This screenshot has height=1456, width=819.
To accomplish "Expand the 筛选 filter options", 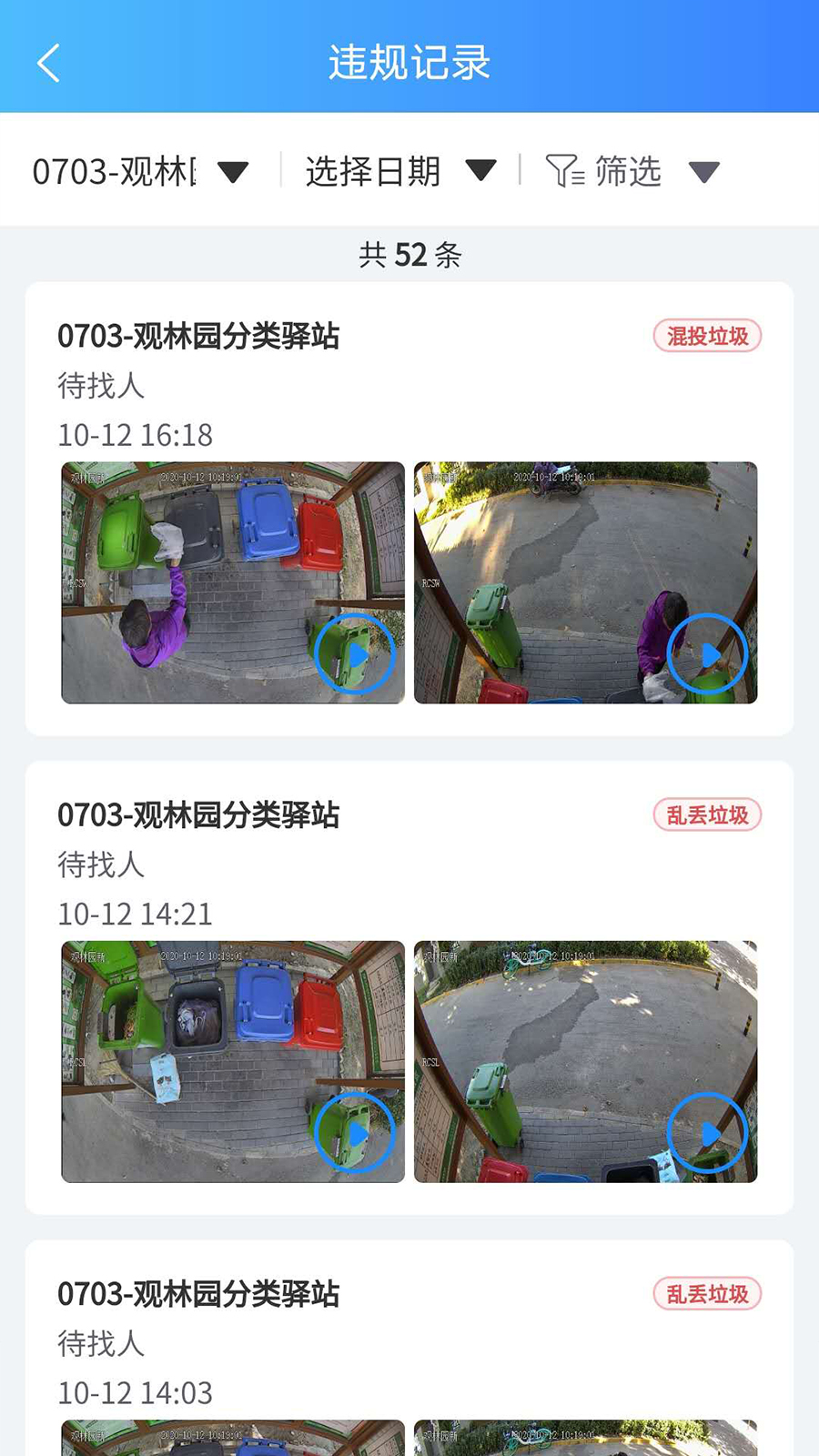I will (x=632, y=171).
